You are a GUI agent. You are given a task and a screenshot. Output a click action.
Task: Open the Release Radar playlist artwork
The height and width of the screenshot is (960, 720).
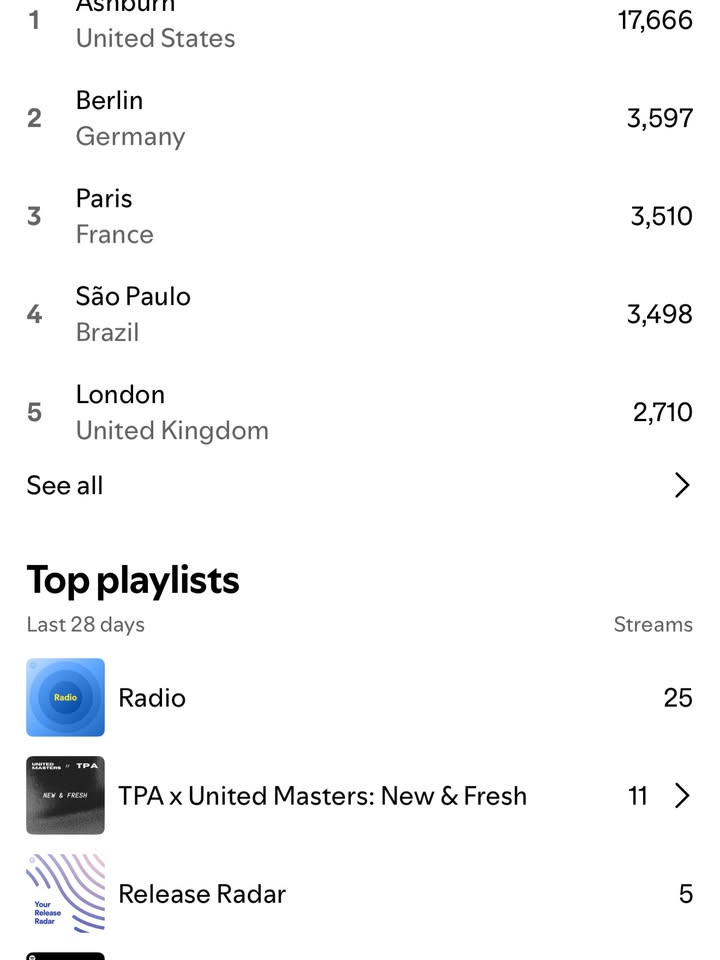pos(65,894)
